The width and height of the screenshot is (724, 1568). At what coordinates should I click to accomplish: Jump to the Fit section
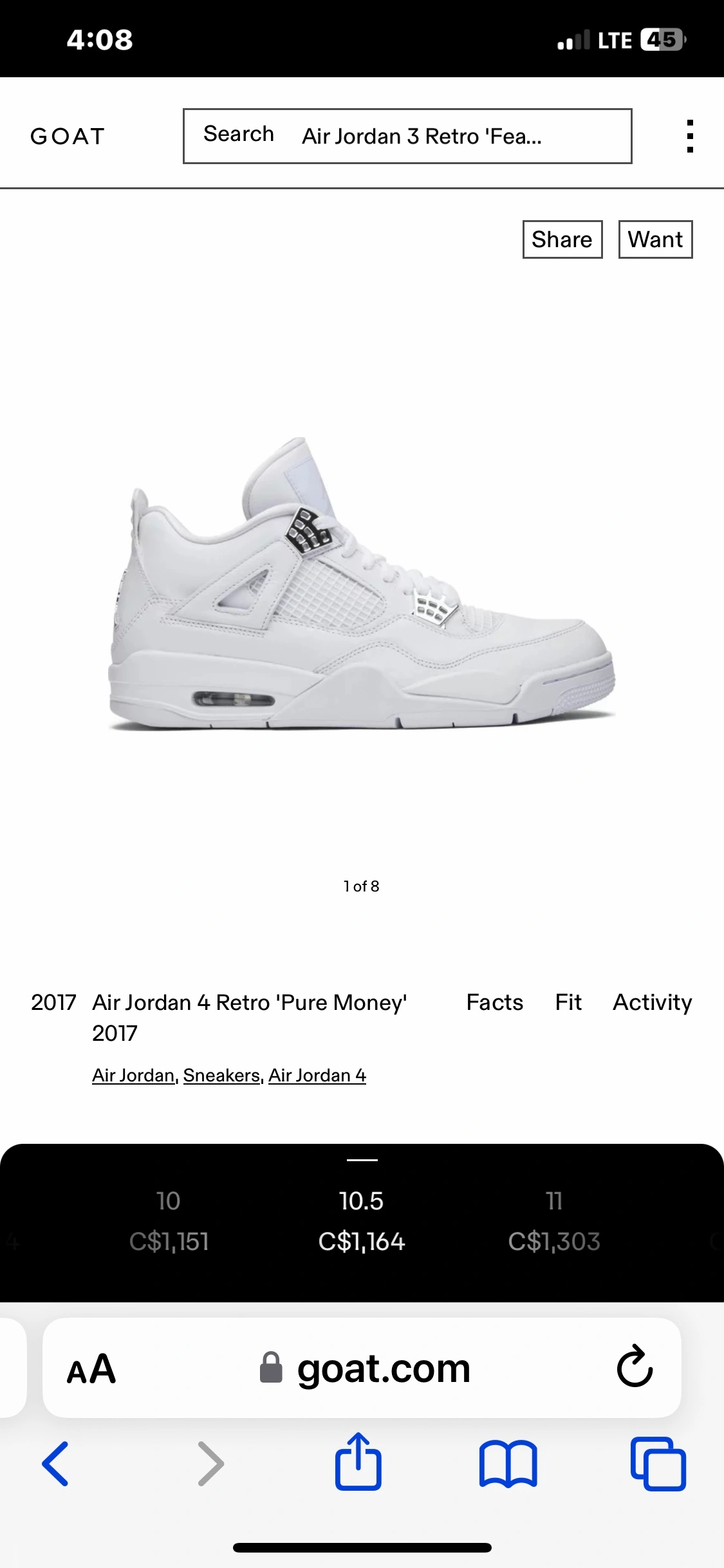568,1002
